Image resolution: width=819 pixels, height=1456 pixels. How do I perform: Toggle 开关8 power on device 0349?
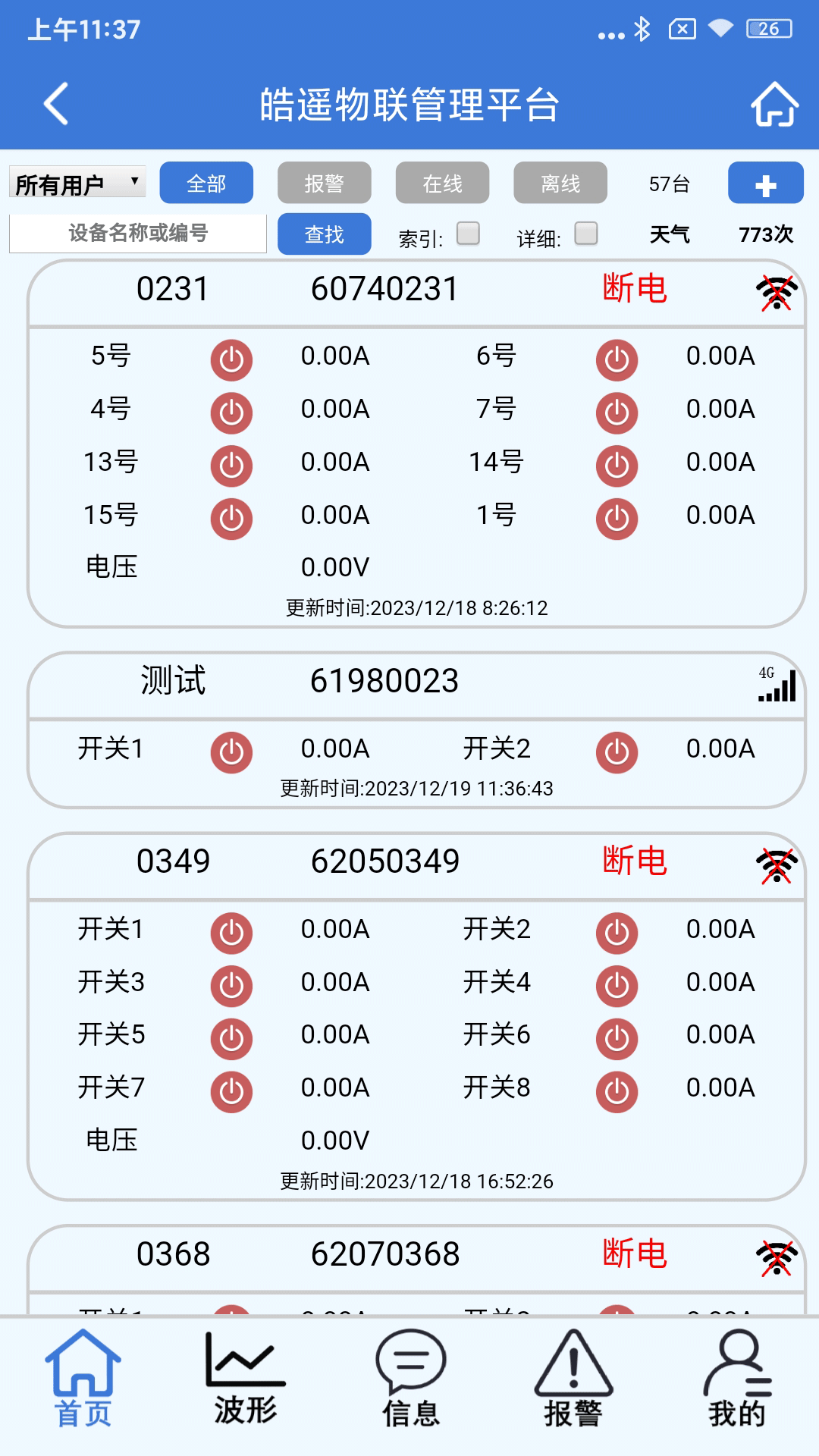tap(617, 1091)
